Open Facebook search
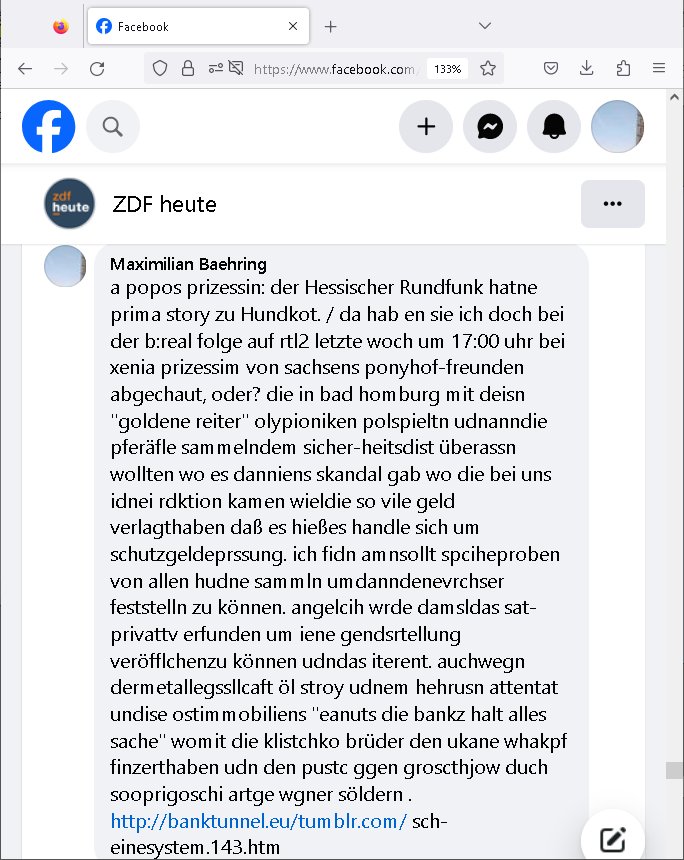This screenshot has height=860, width=684. coord(113,127)
